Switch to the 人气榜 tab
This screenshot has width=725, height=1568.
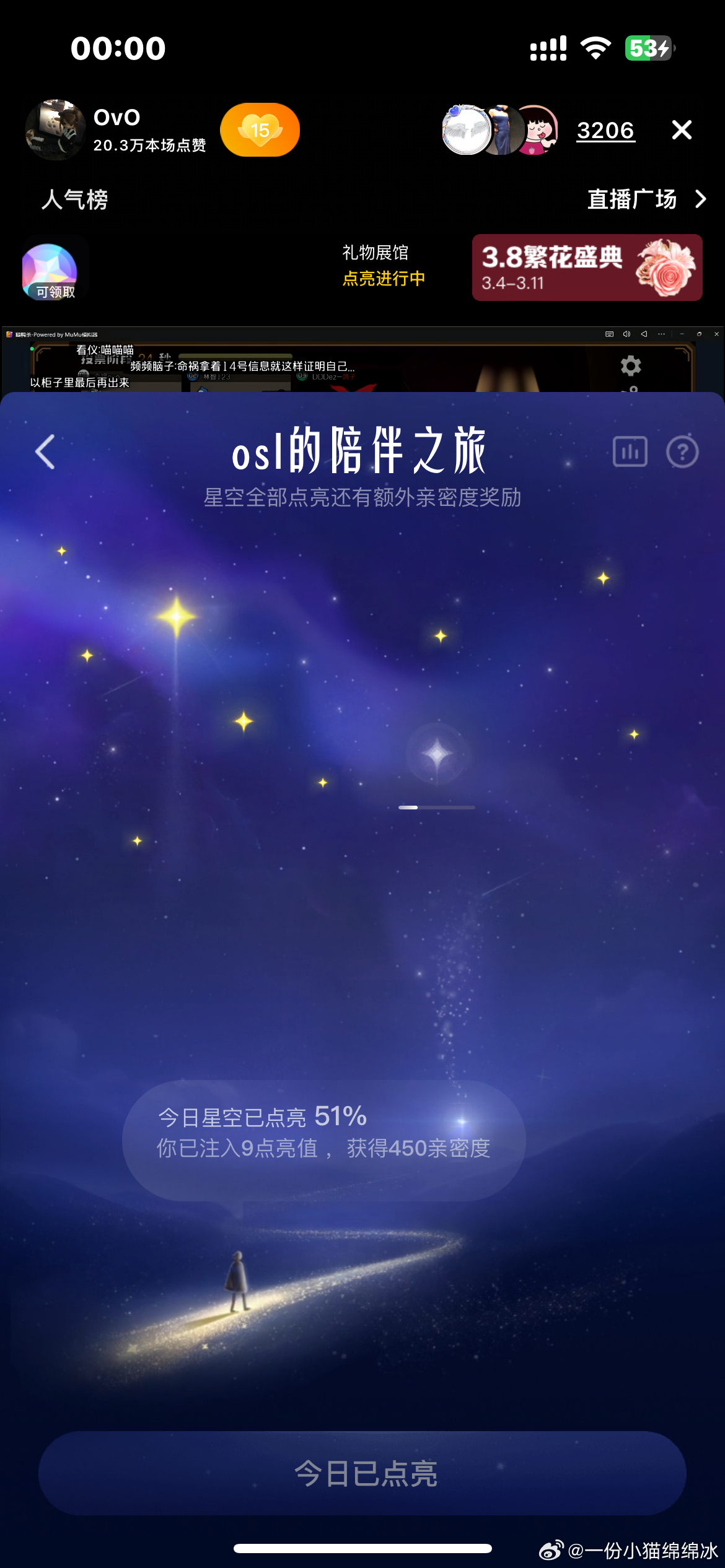tap(74, 199)
